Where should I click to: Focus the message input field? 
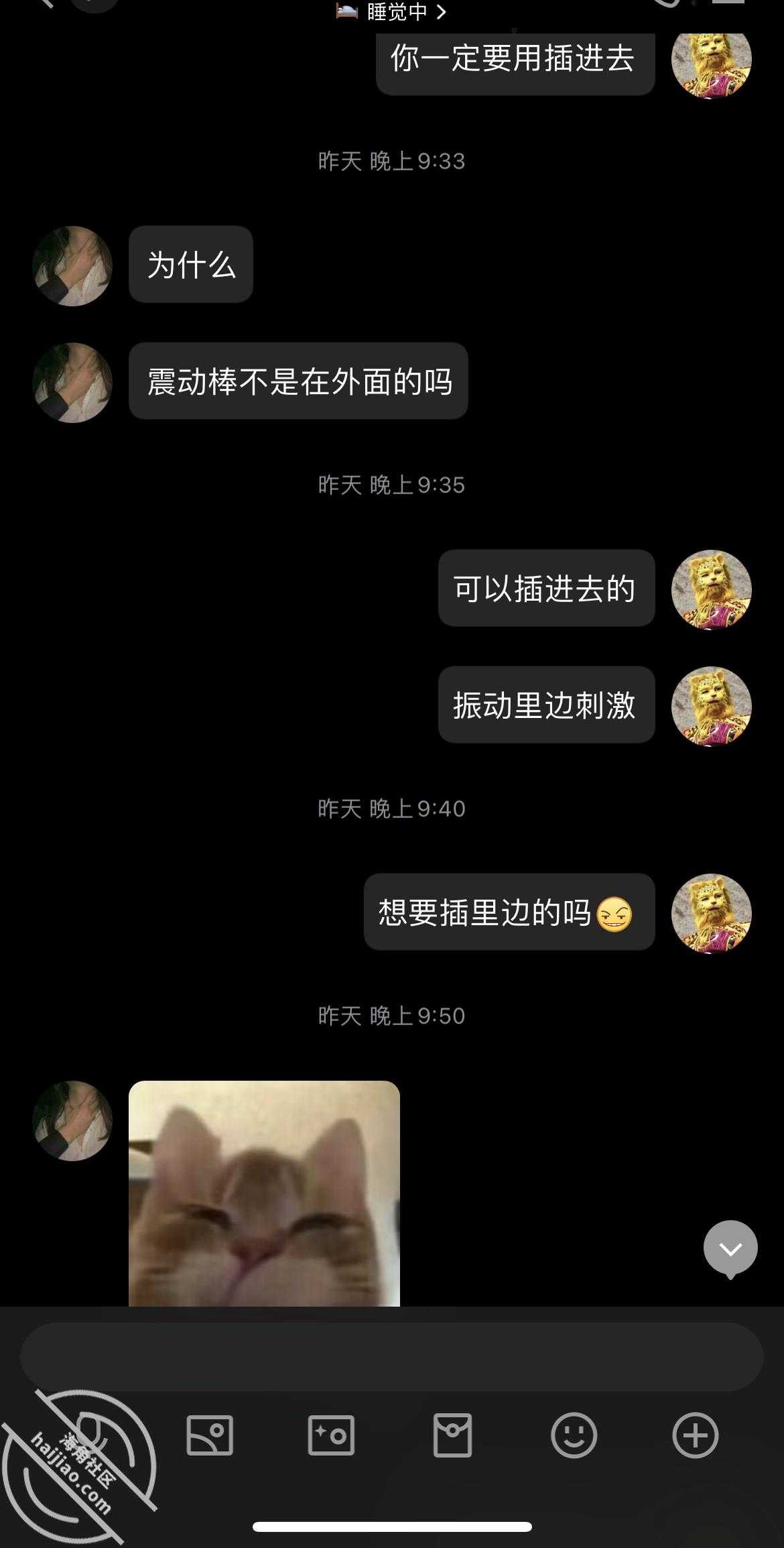[391, 1356]
